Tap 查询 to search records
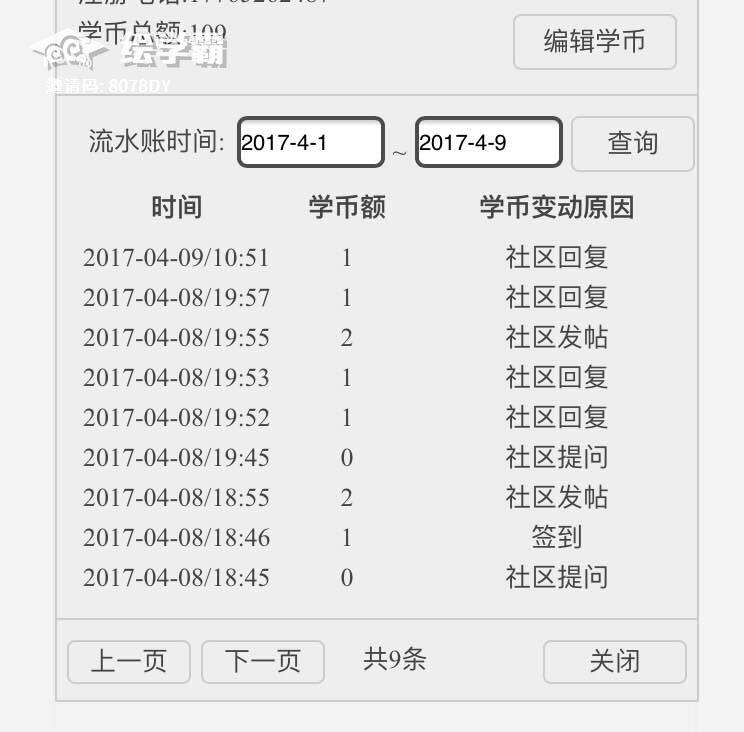This screenshot has height=732, width=744. point(632,143)
